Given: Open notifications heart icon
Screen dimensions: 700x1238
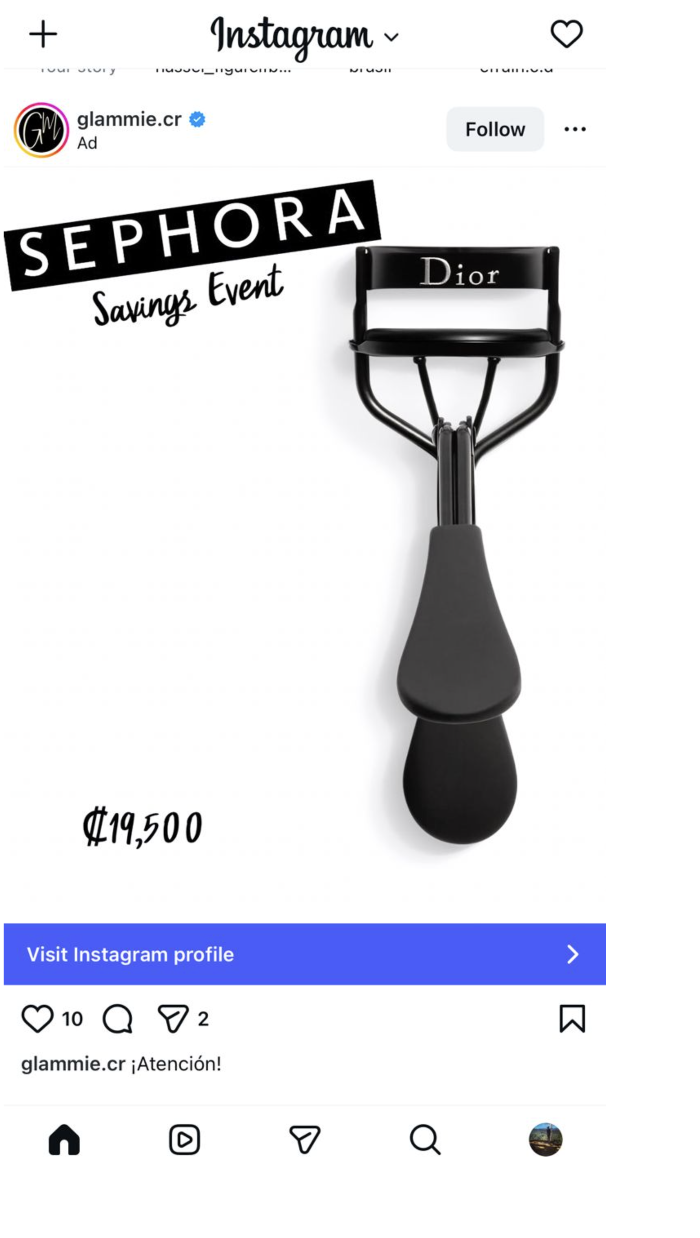Looking at the screenshot, I should coord(566,35).
